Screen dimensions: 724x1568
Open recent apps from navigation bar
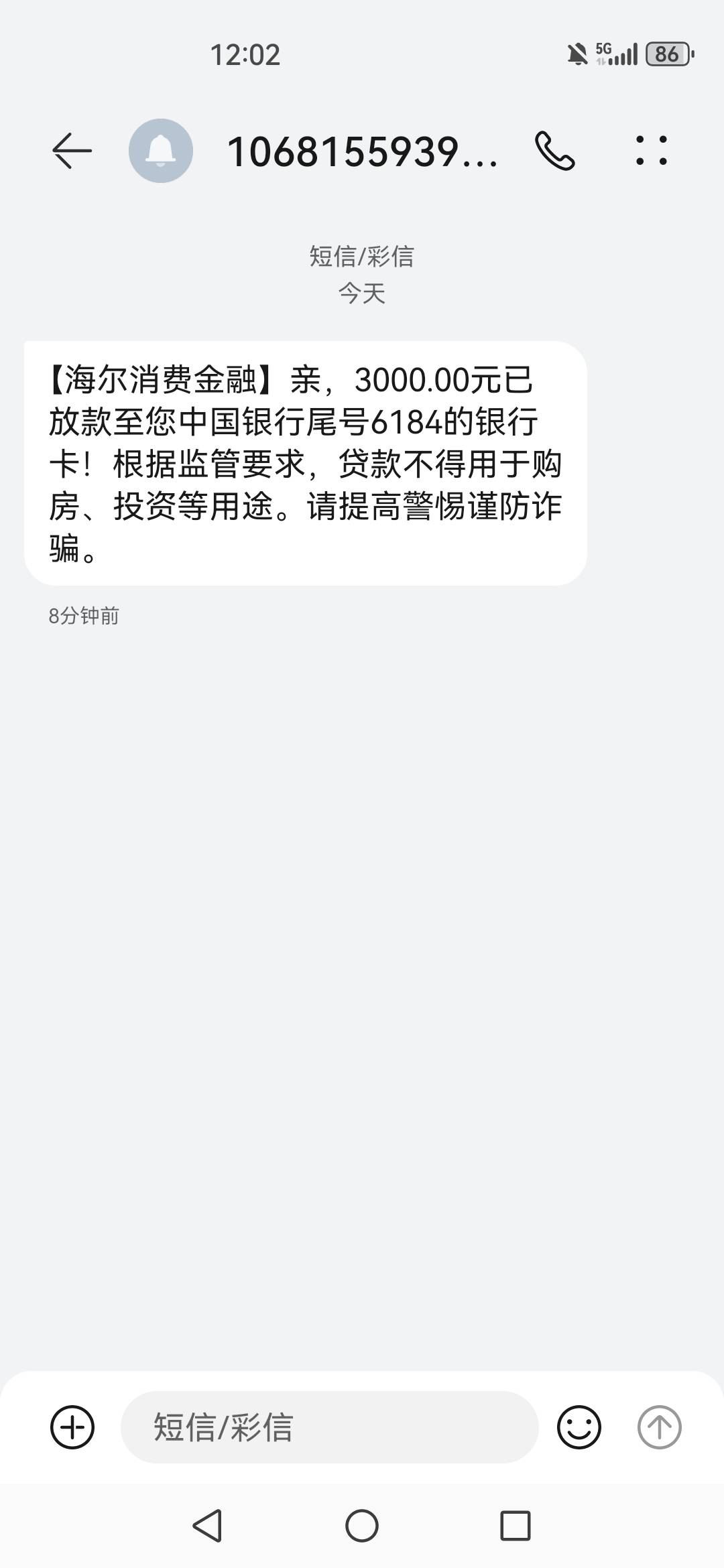[516, 1526]
